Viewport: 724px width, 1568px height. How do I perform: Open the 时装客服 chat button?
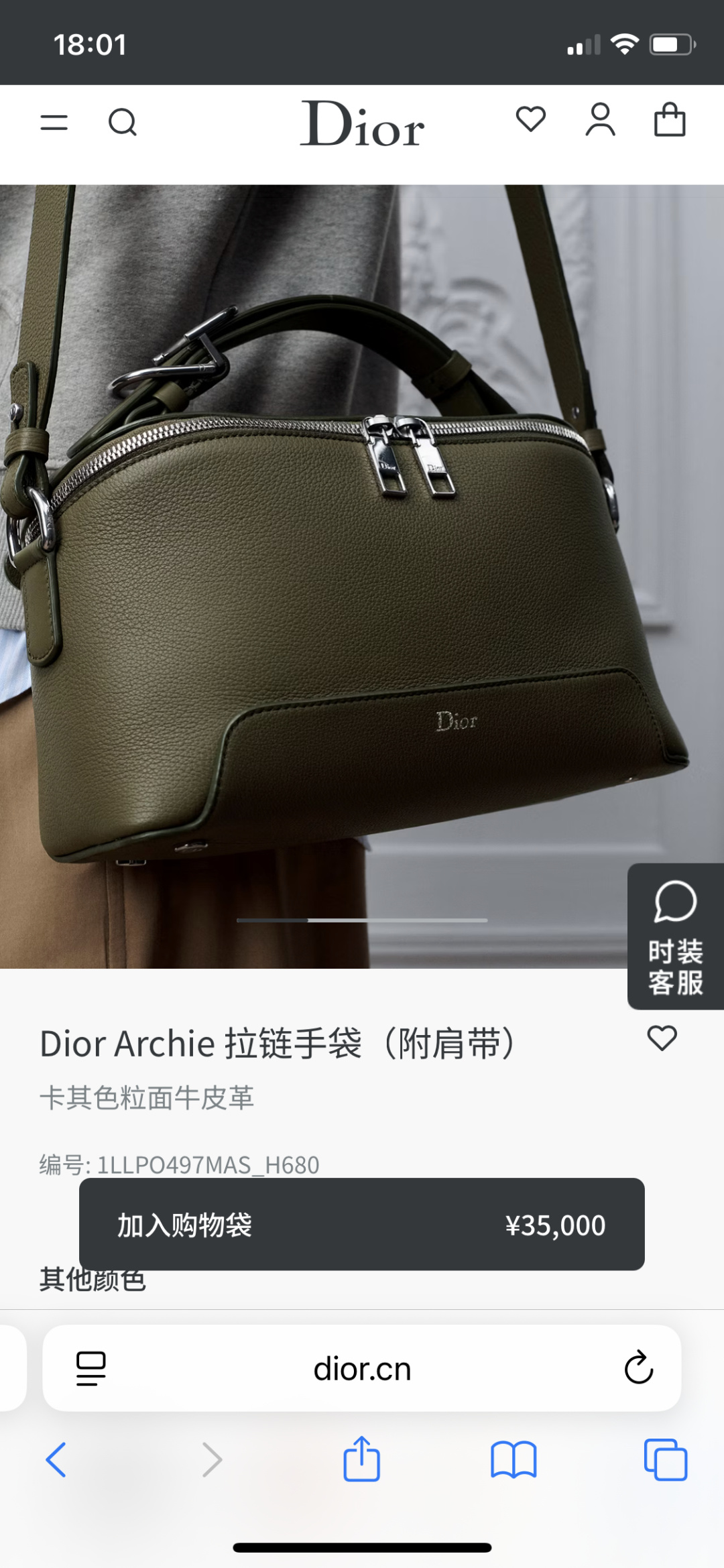tap(675, 936)
